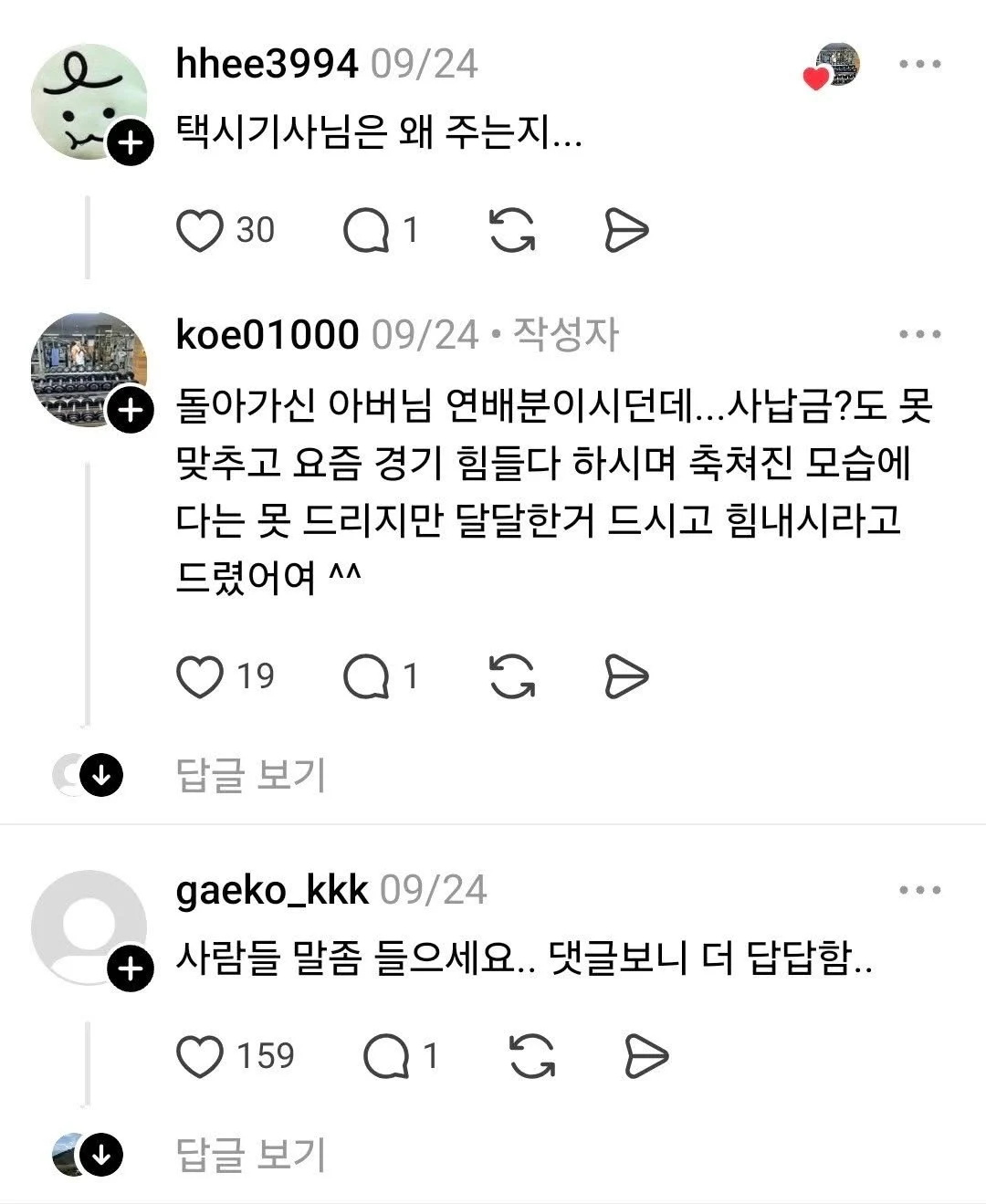Repost koe01000's reply

512,676
